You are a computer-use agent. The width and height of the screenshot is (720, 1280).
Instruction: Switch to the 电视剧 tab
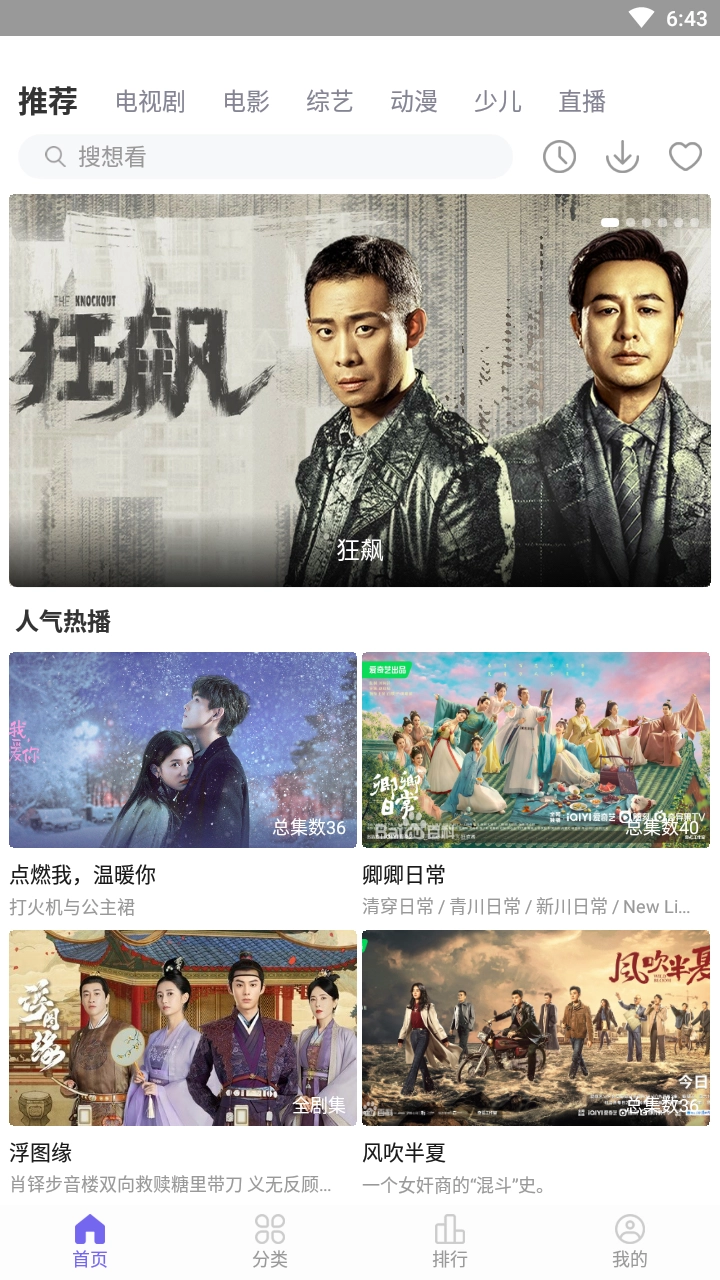150,101
